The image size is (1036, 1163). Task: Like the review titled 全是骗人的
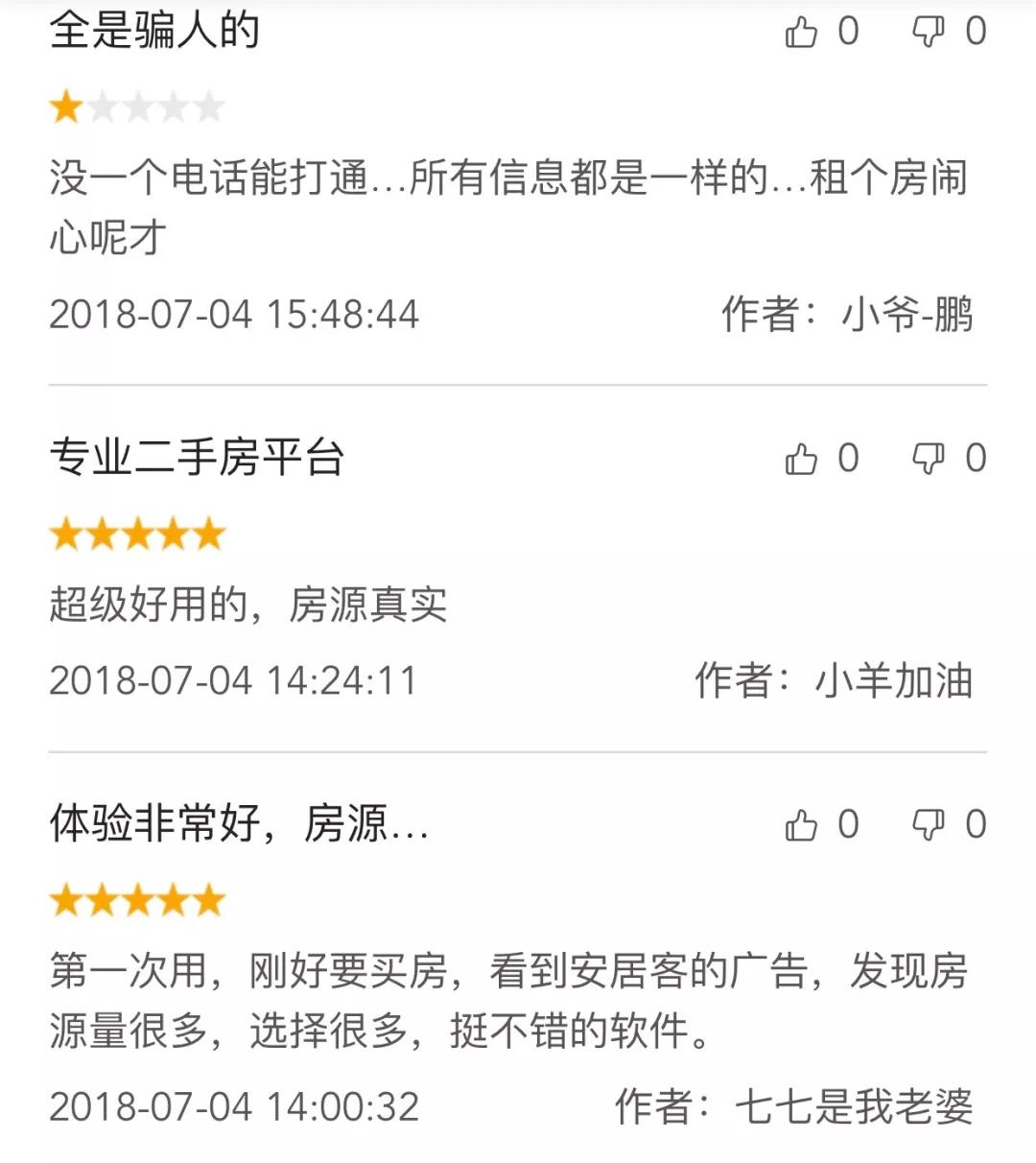[801, 33]
